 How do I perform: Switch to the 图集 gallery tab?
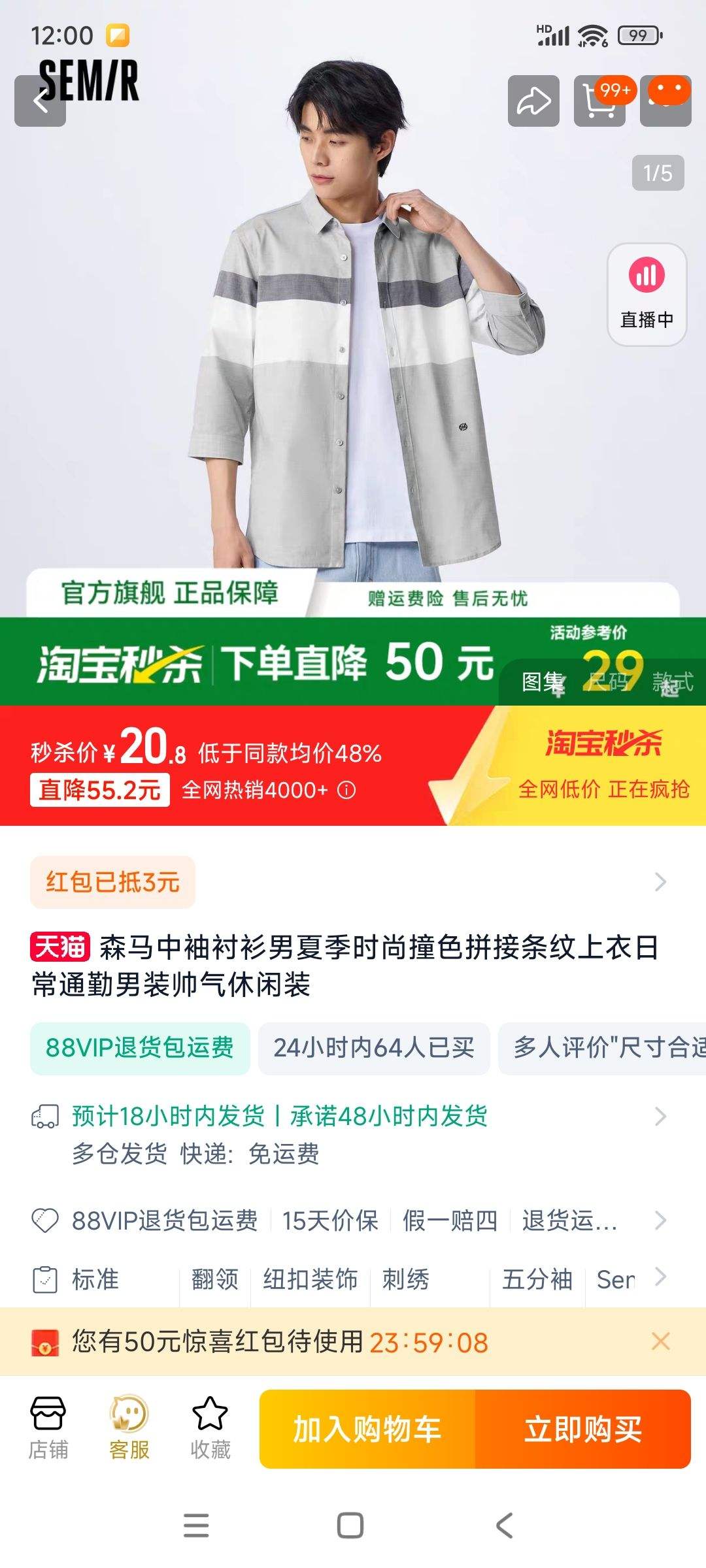(543, 683)
